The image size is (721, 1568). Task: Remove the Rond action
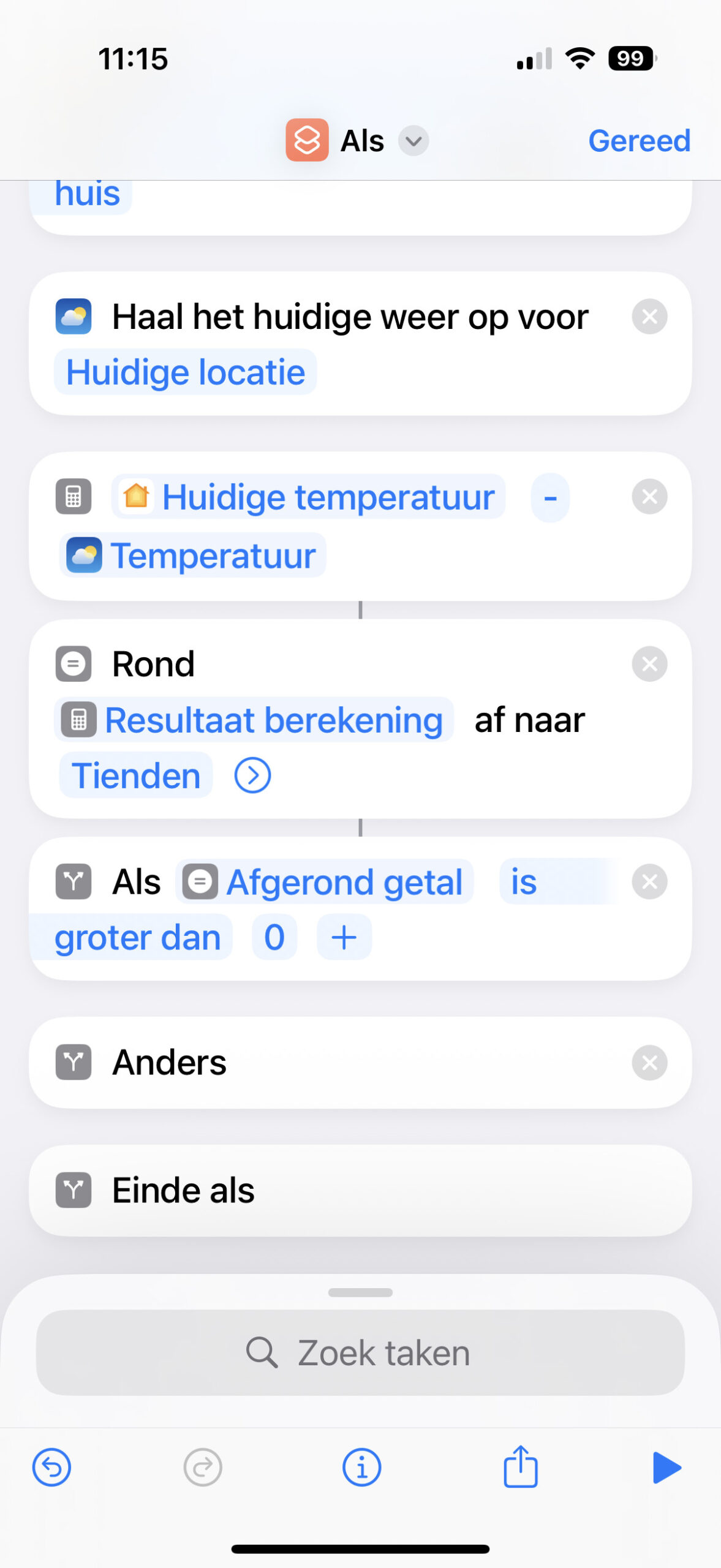tap(649, 664)
